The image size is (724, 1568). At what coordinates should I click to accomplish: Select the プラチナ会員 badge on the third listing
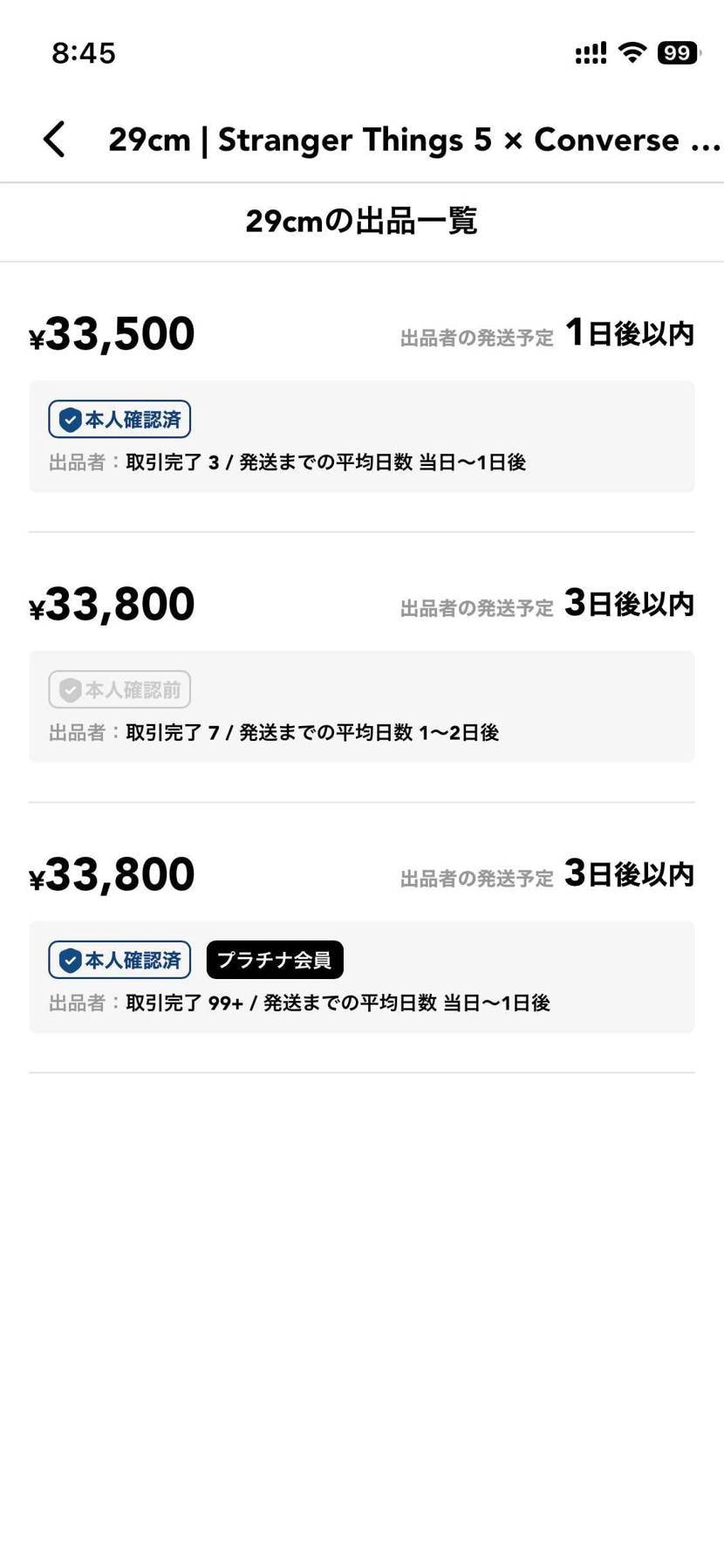pos(274,959)
